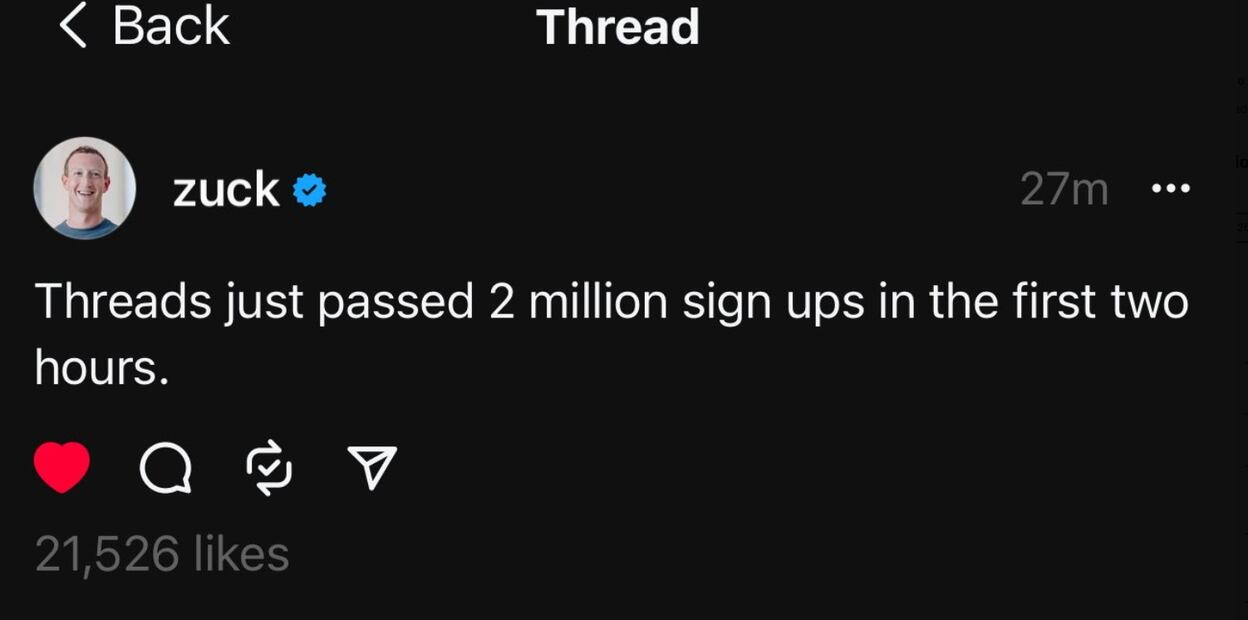Go back using the Back button
1248x620 pixels.
[x=145, y=26]
